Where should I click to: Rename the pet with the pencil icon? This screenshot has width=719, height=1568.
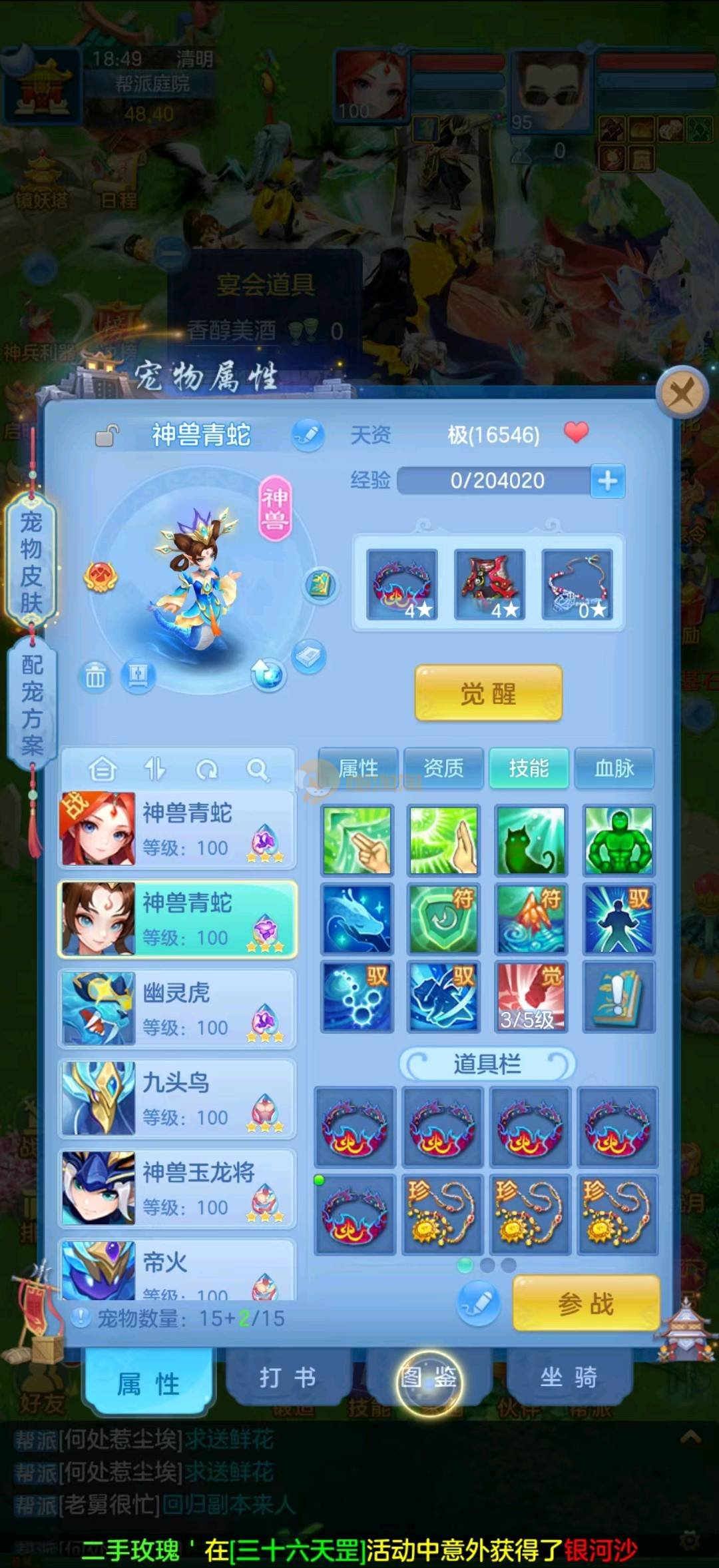(308, 435)
